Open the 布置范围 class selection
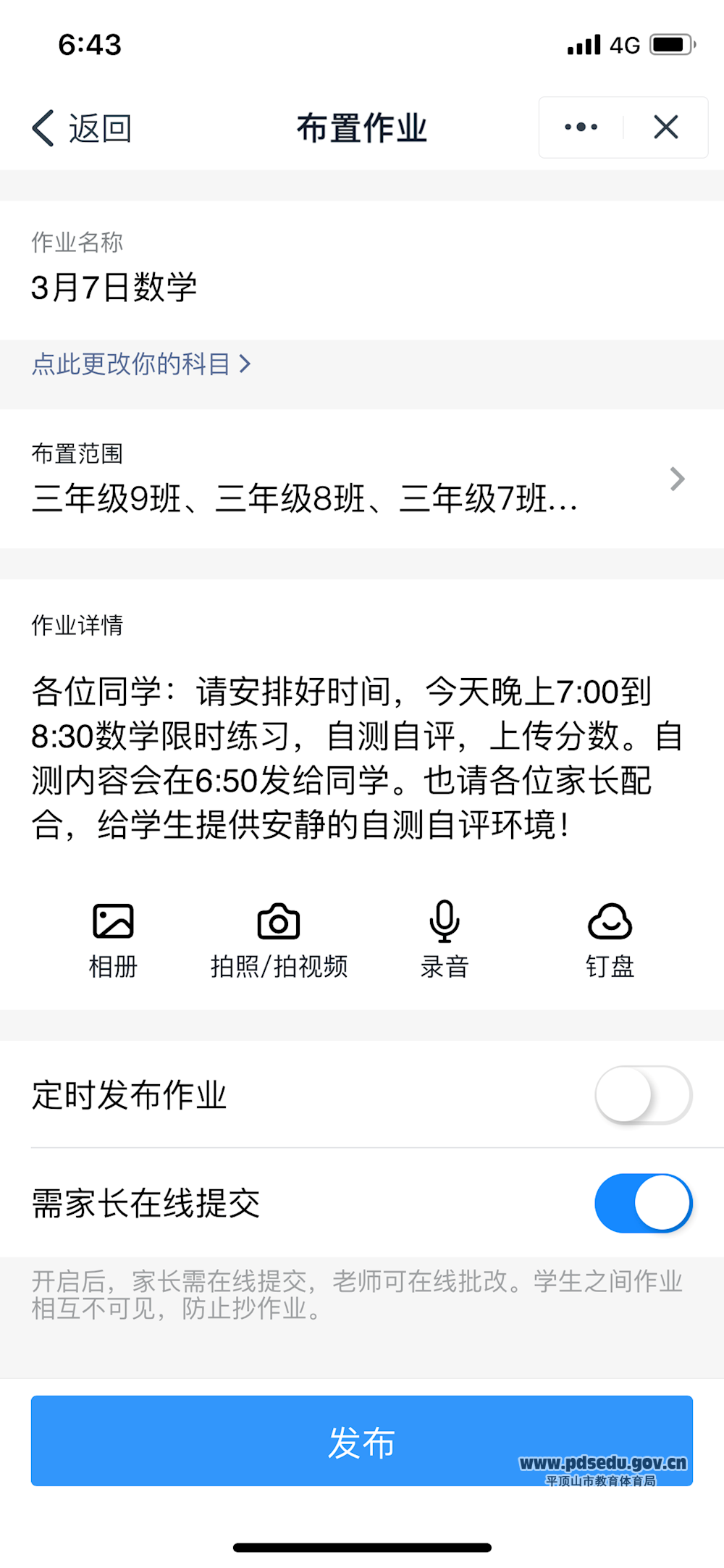724x1568 pixels. 360,479
